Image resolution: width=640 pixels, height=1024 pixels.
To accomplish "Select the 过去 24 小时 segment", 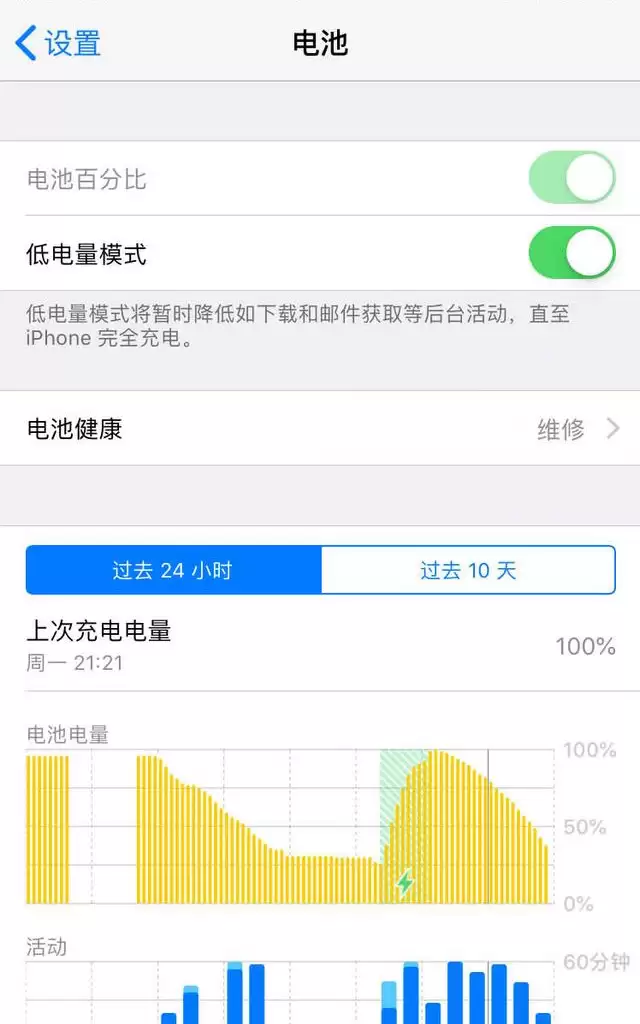I will 174,570.
